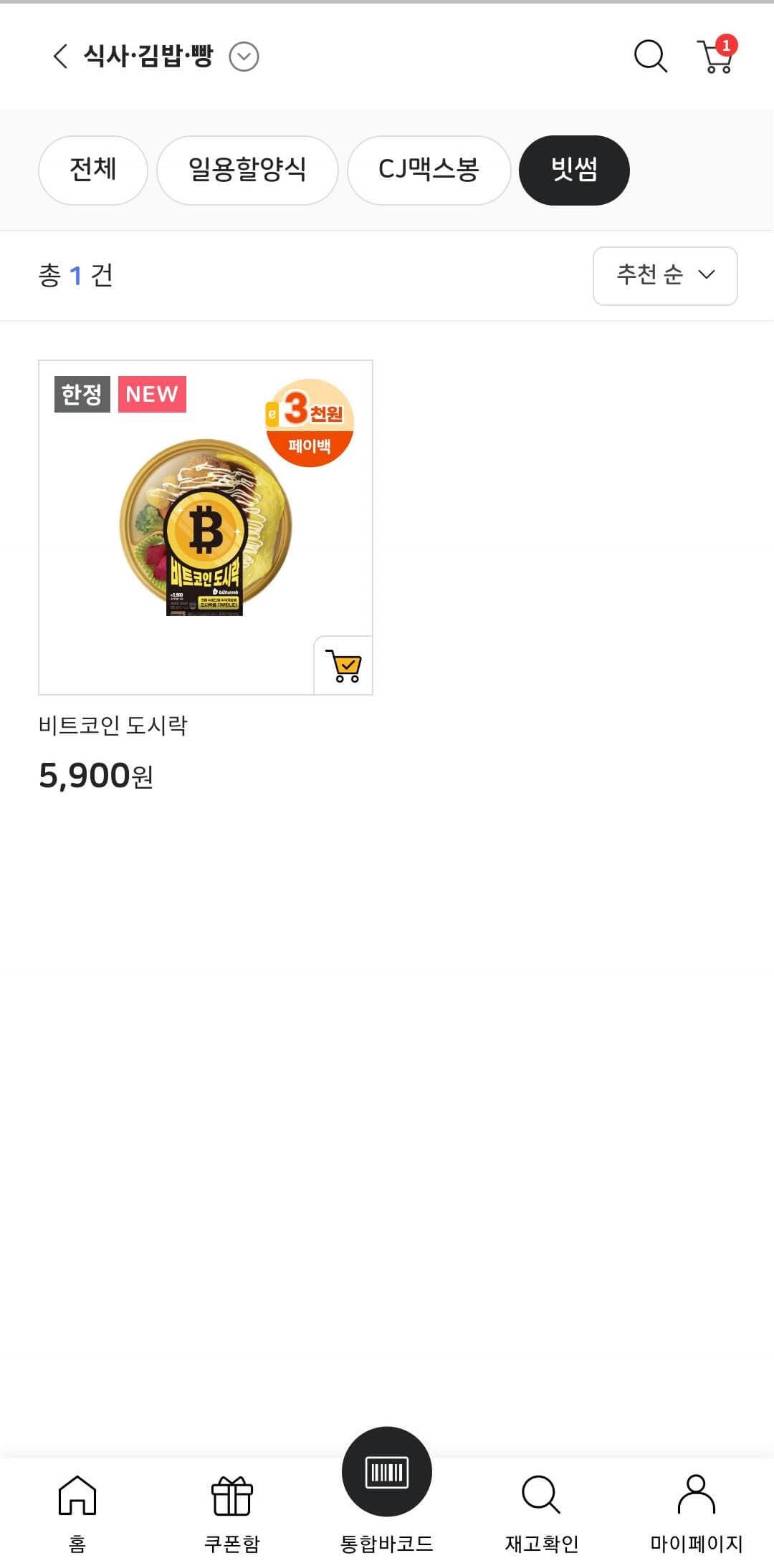
Task: Open the 추천 순 sort dropdown
Action: pyautogui.click(x=664, y=276)
